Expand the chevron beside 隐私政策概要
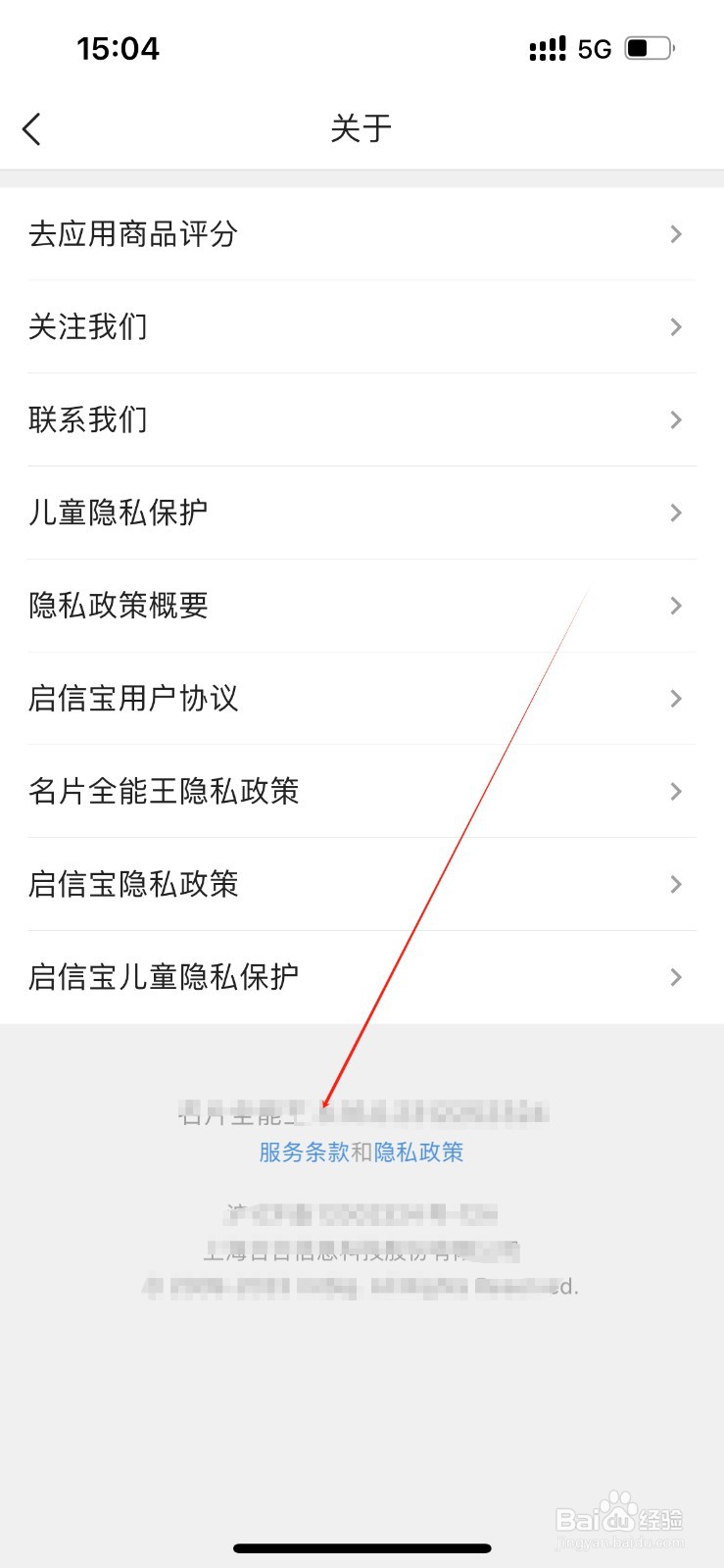 [x=675, y=606]
